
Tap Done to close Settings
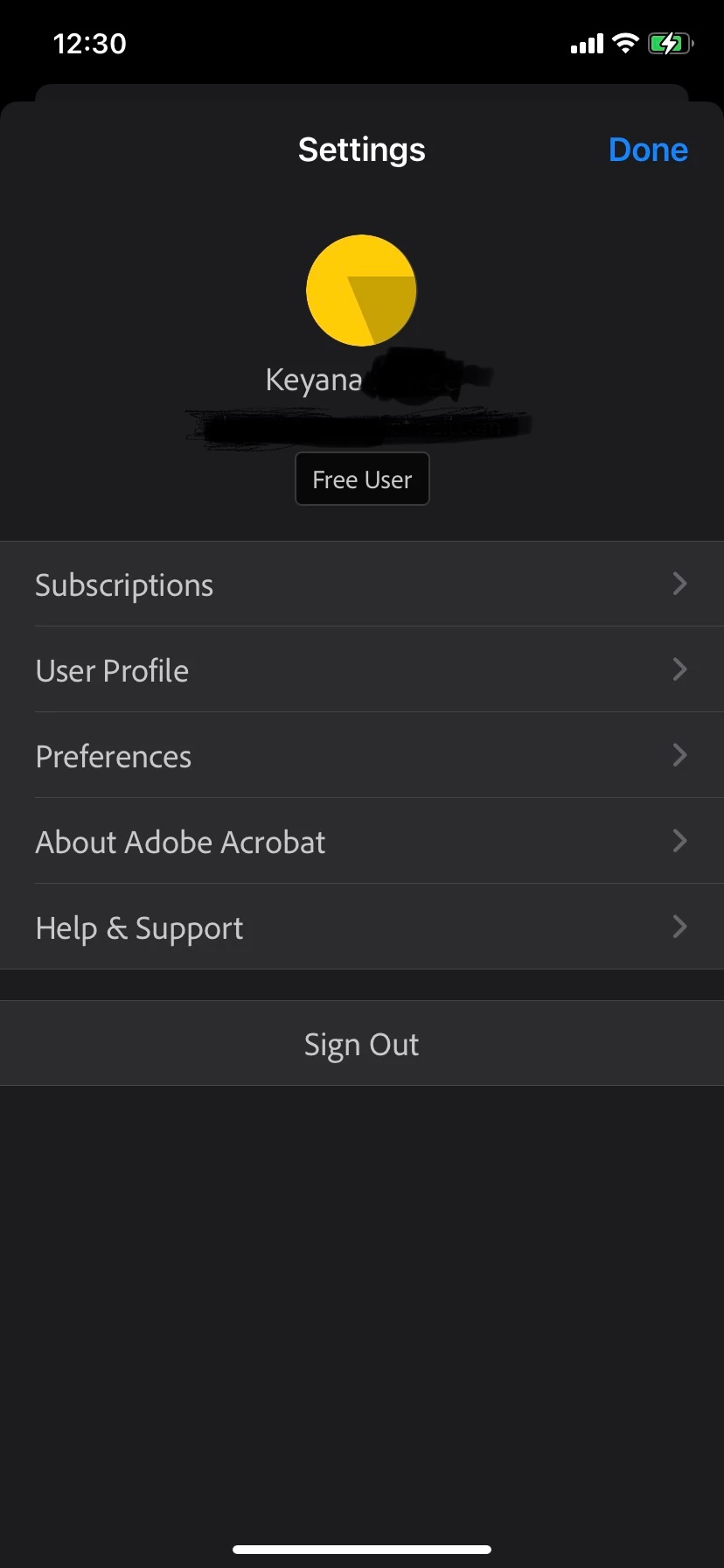[648, 150]
